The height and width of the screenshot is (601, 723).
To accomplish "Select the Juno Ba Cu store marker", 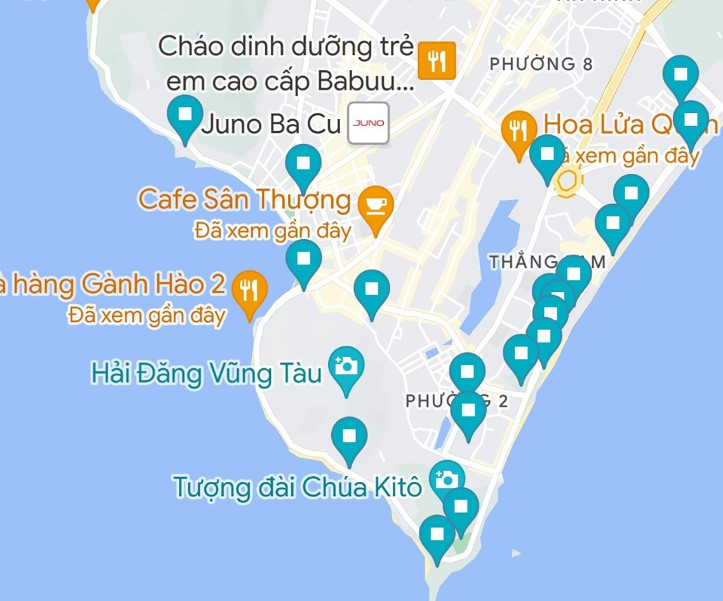I will coord(367,123).
